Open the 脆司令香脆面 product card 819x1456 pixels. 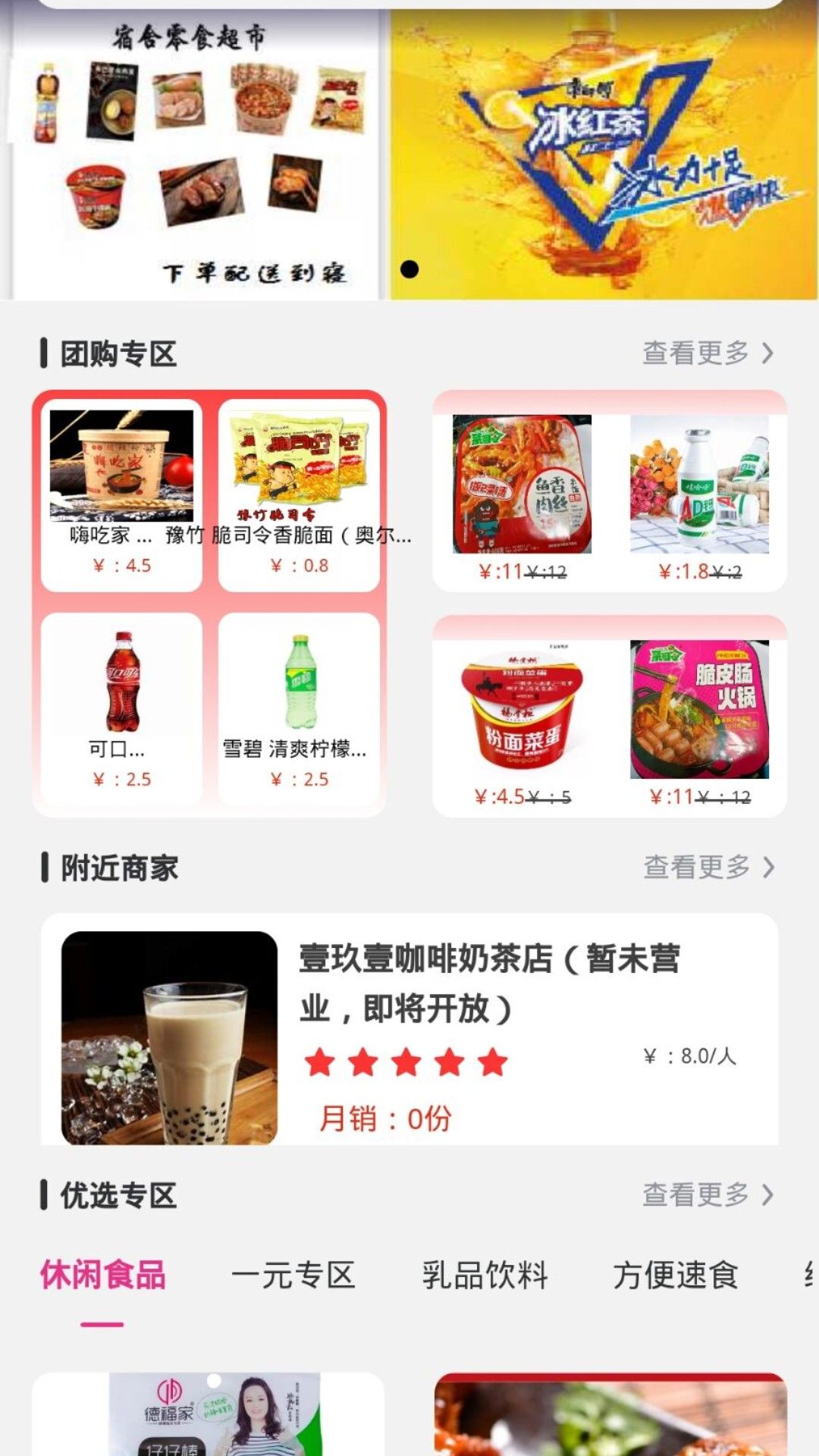[299, 494]
